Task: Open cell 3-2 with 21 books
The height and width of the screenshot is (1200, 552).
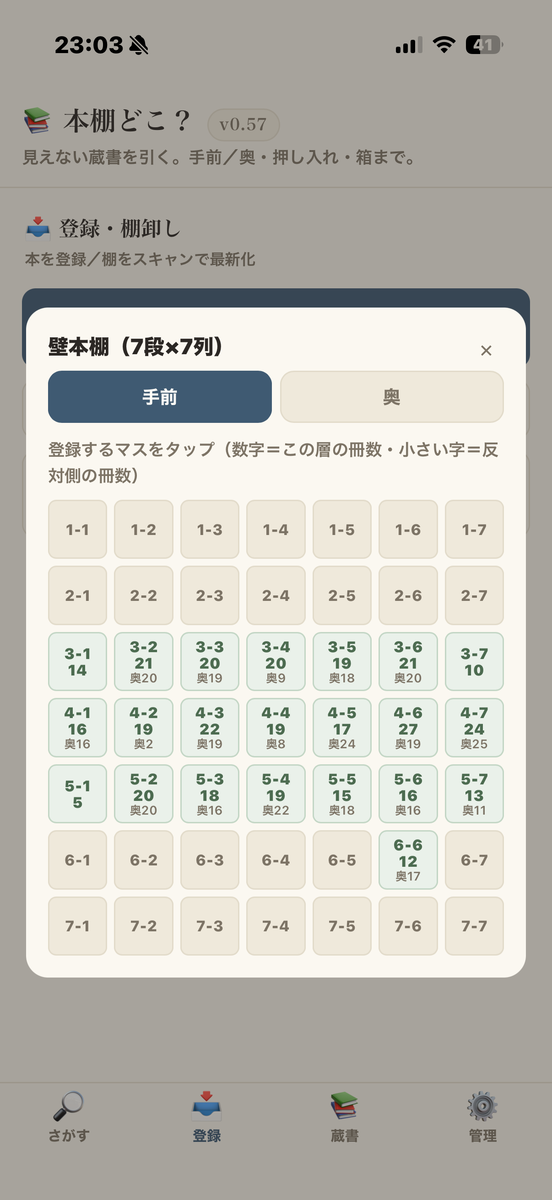Action: pos(144,661)
